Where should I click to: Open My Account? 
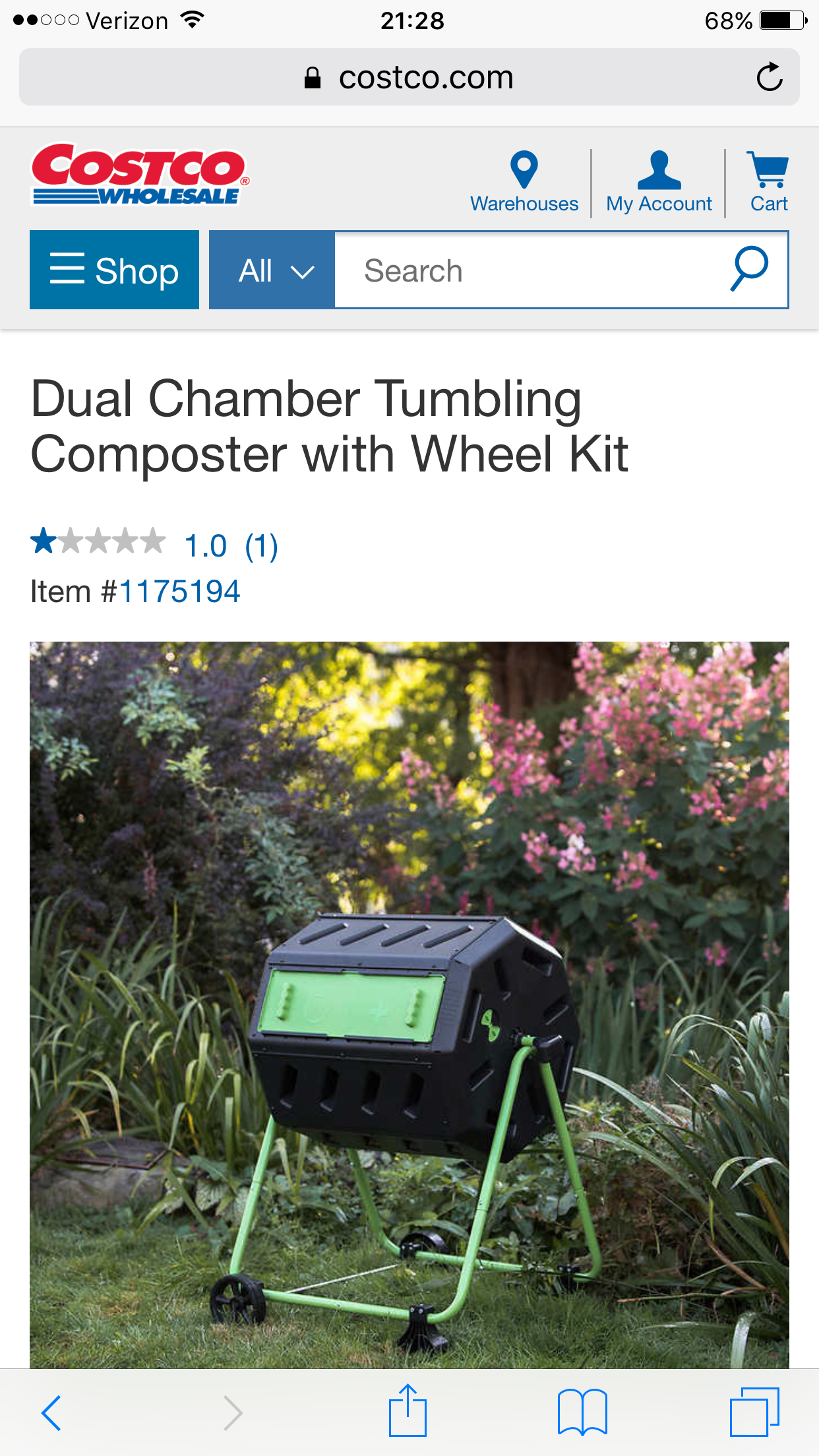(659, 183)
